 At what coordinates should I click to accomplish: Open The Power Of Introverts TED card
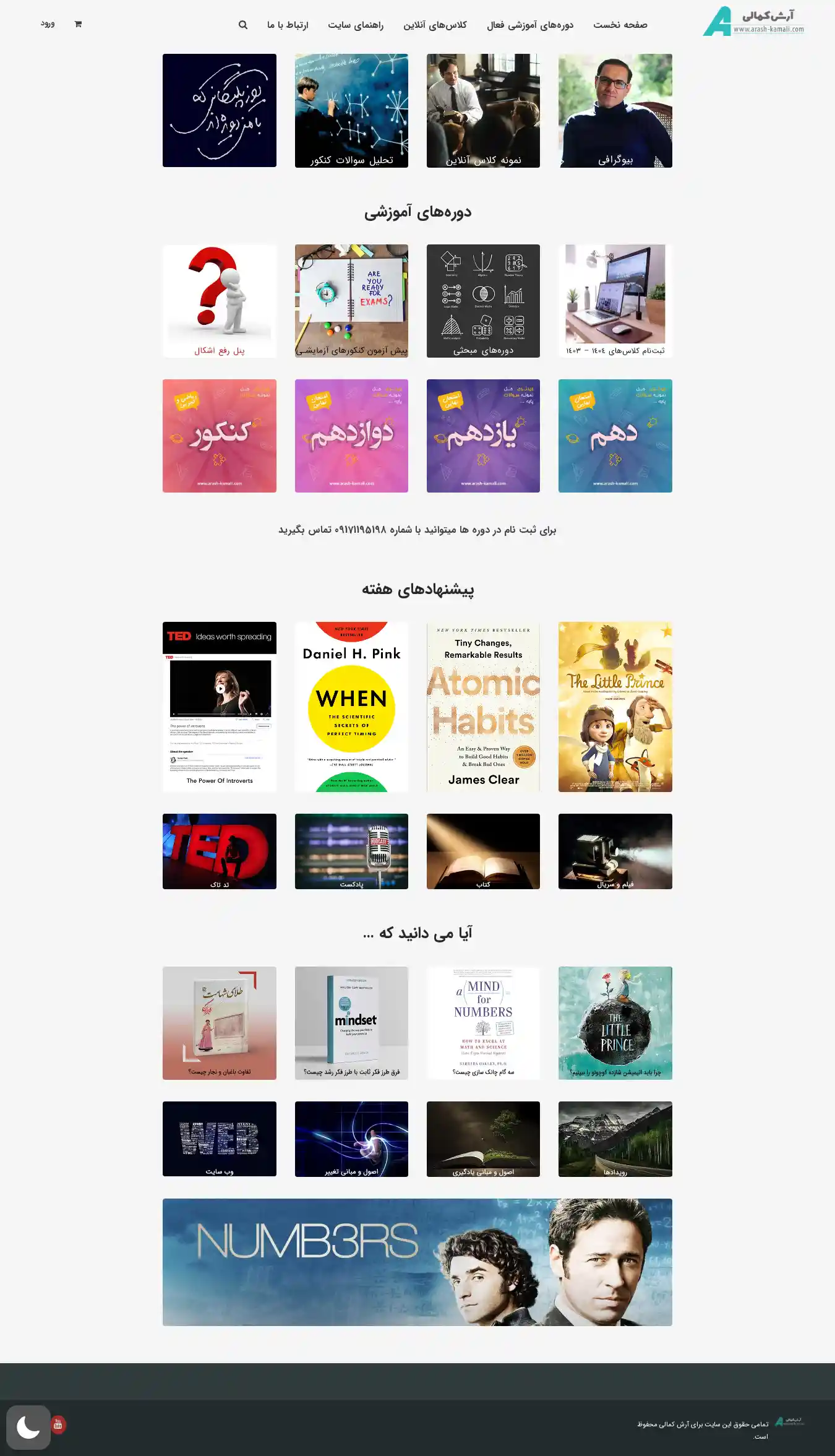(220, 707)
